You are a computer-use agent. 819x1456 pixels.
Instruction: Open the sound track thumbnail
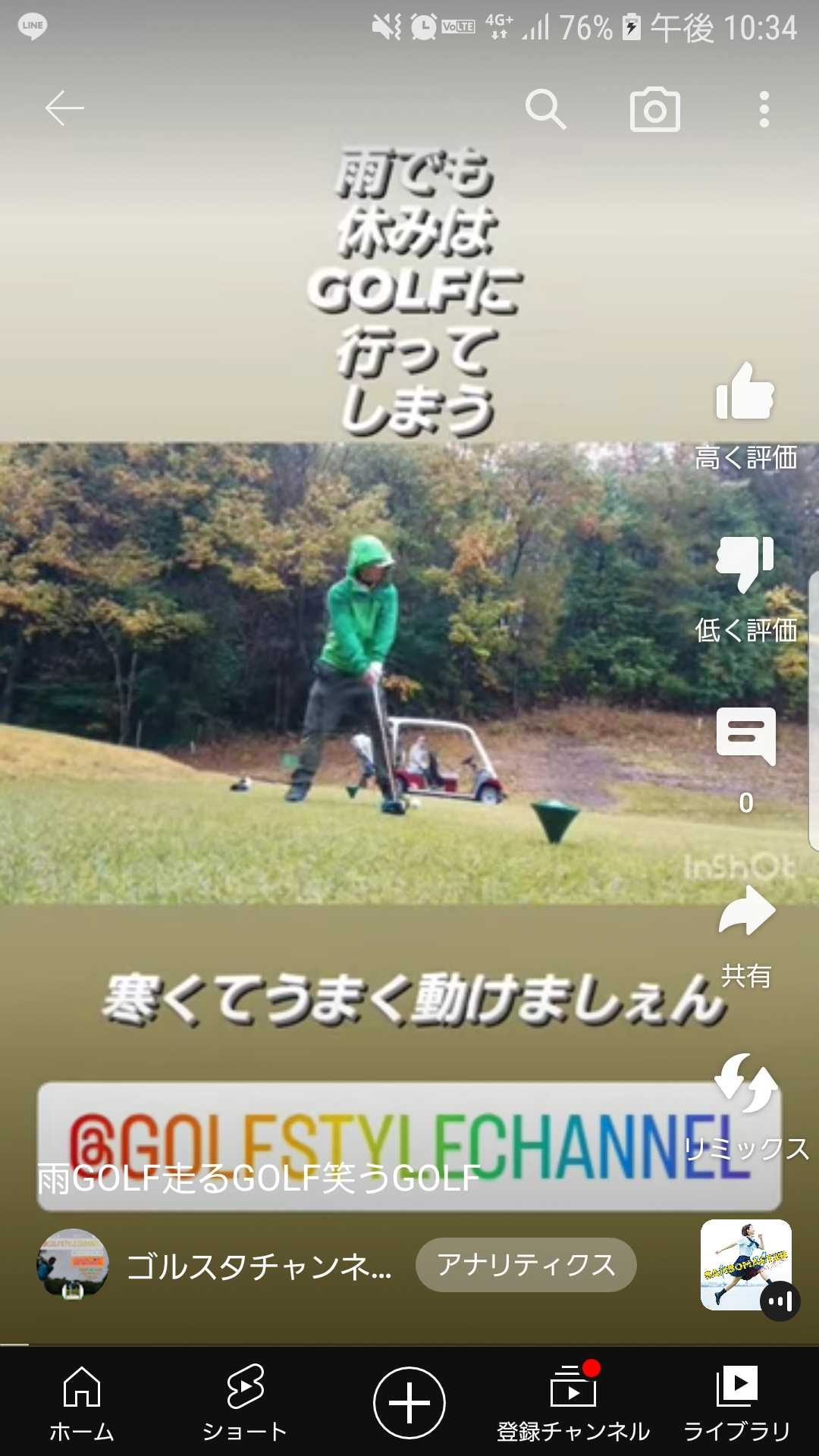pyautogui.click(x=745, y=1265)
